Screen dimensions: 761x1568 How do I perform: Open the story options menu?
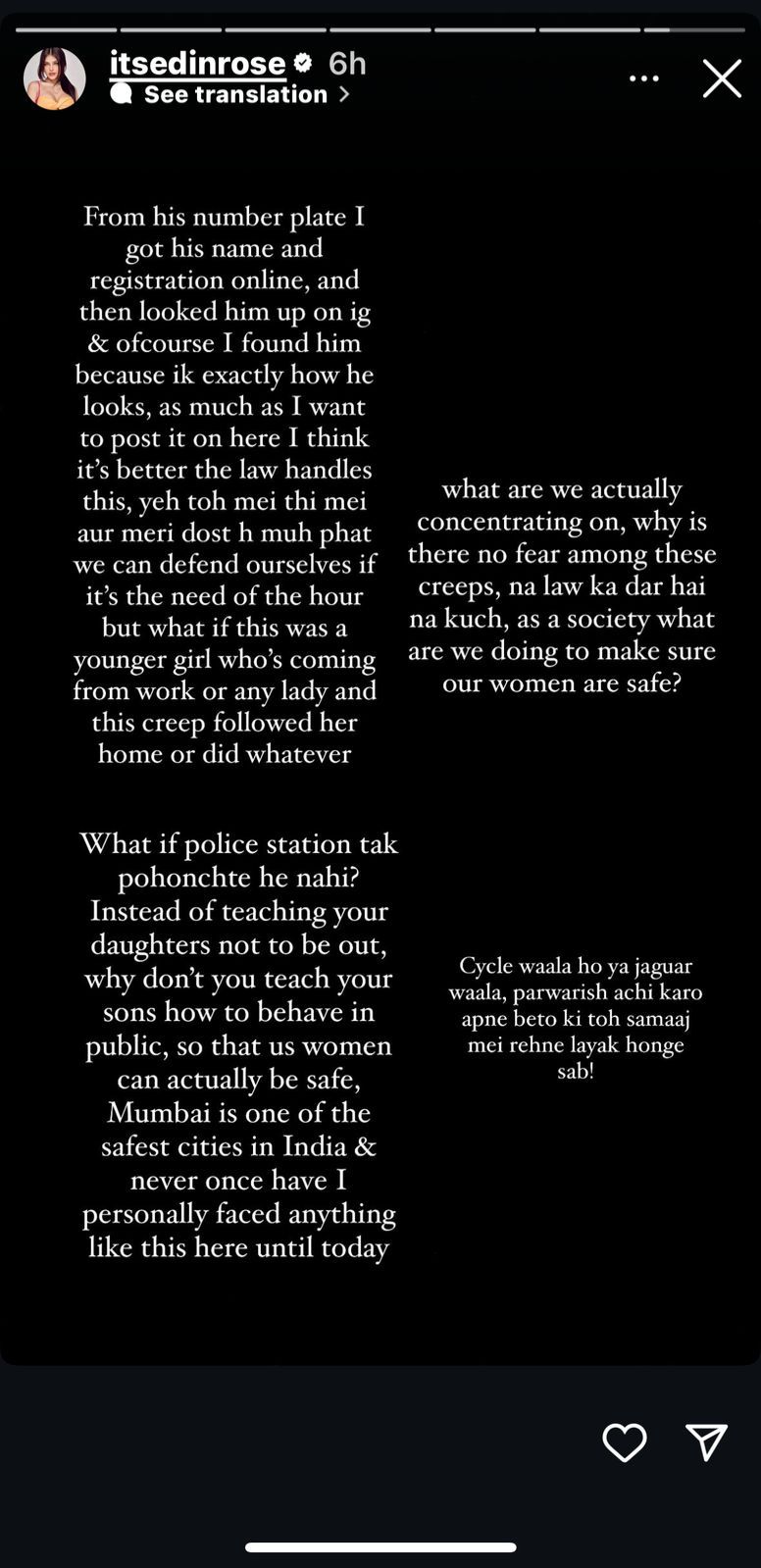tap(644, 78)
